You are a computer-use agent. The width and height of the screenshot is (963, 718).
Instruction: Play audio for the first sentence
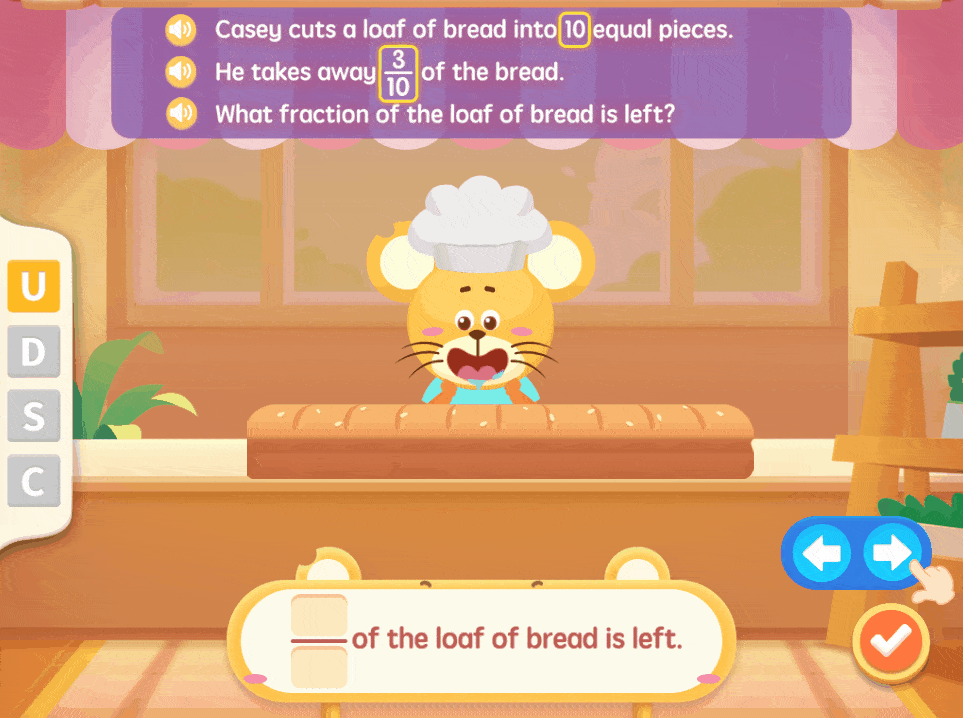pyautogui.click(x=180, y=30)
